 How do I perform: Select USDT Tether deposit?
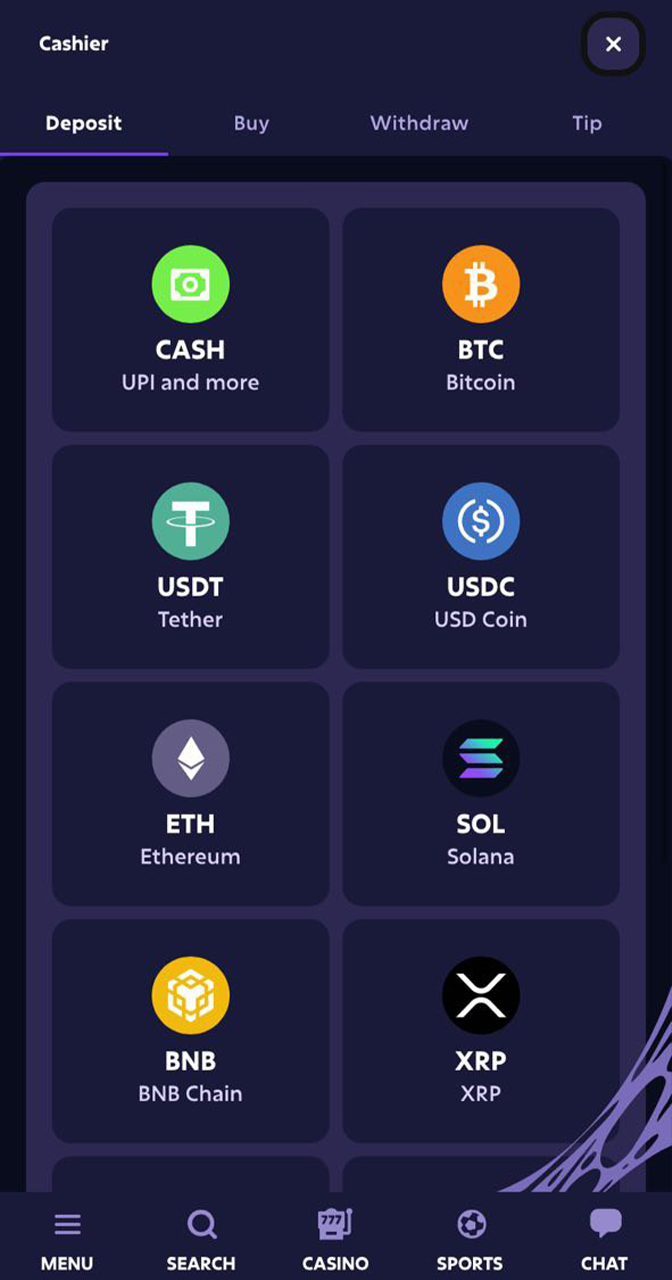tap(190, 557)
